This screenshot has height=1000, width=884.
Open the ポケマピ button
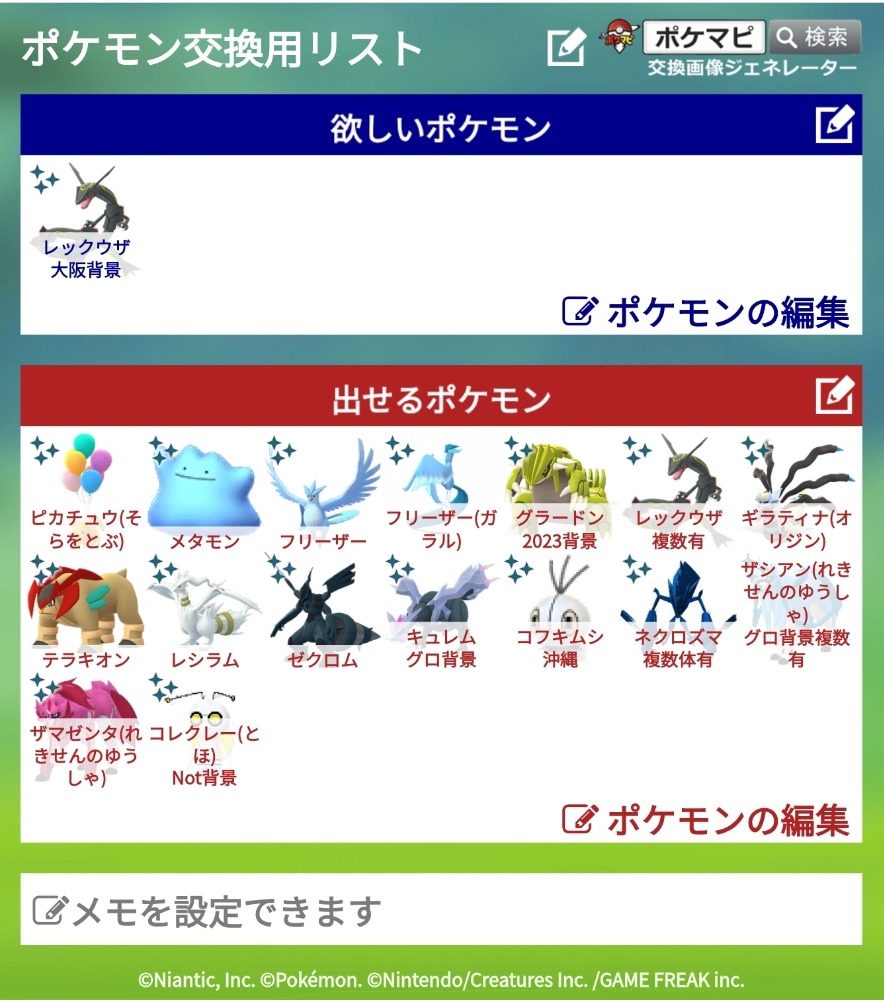click(x=703, y=38)
